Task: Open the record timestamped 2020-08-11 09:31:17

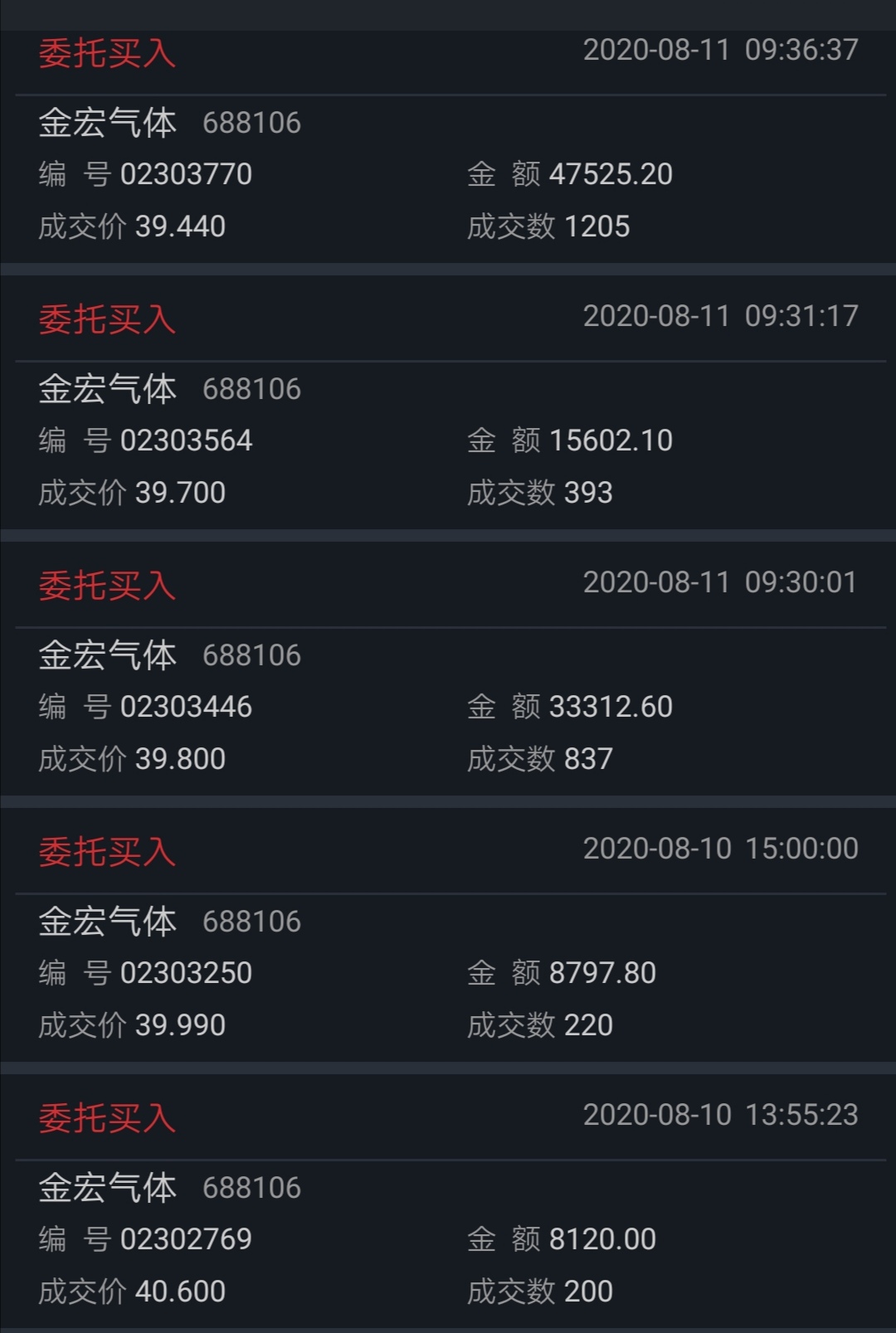Action: coord(720,317)
